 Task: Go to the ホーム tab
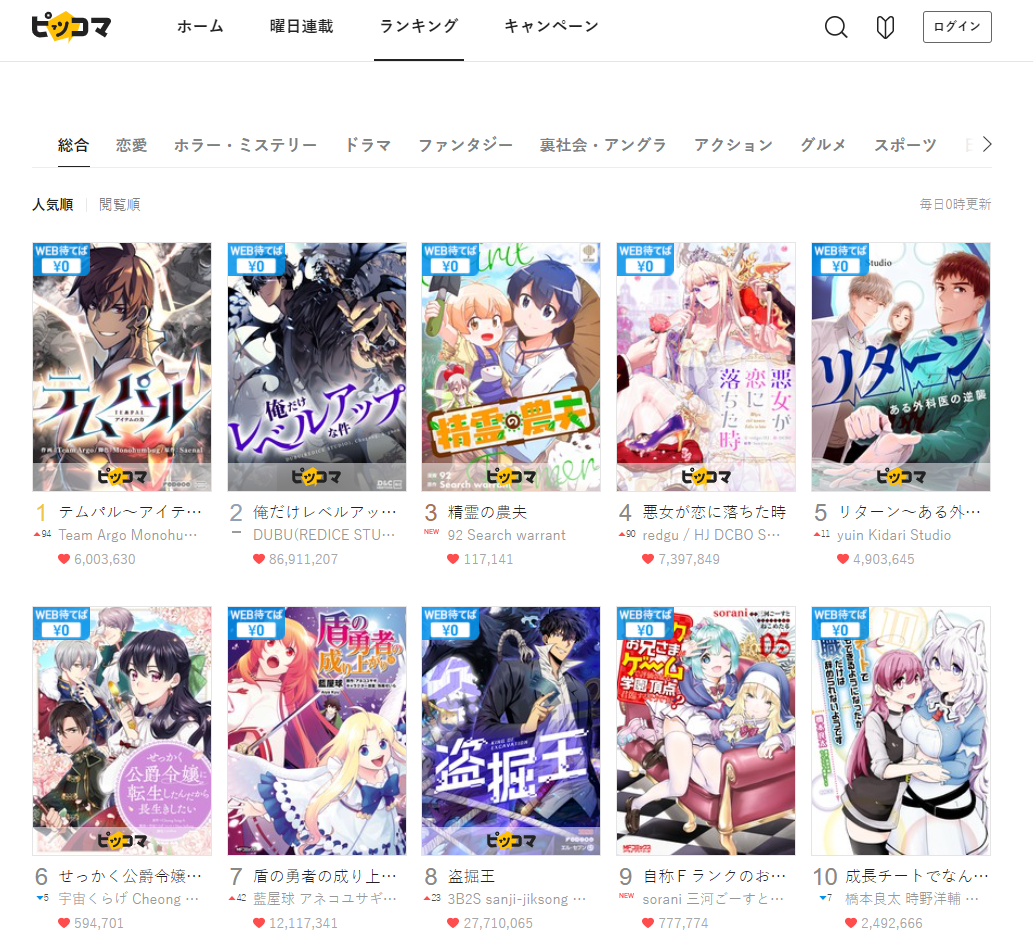tap(200, 27)
